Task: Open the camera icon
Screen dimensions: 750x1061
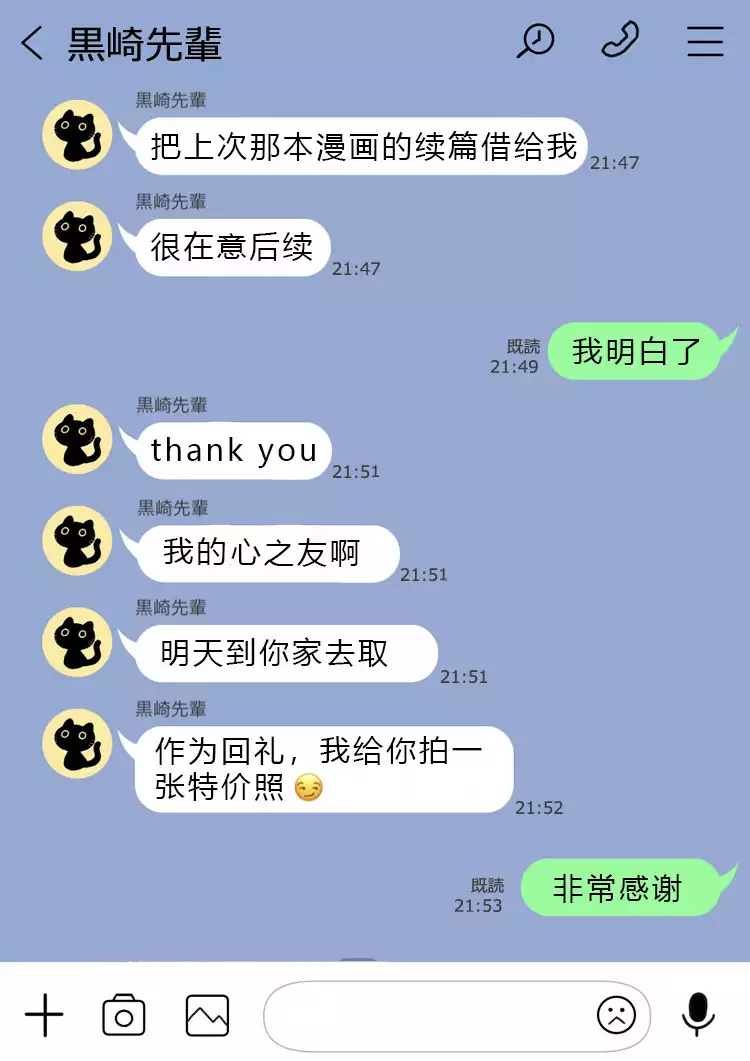Action: pyautogui.click(x=124, y=1016)
